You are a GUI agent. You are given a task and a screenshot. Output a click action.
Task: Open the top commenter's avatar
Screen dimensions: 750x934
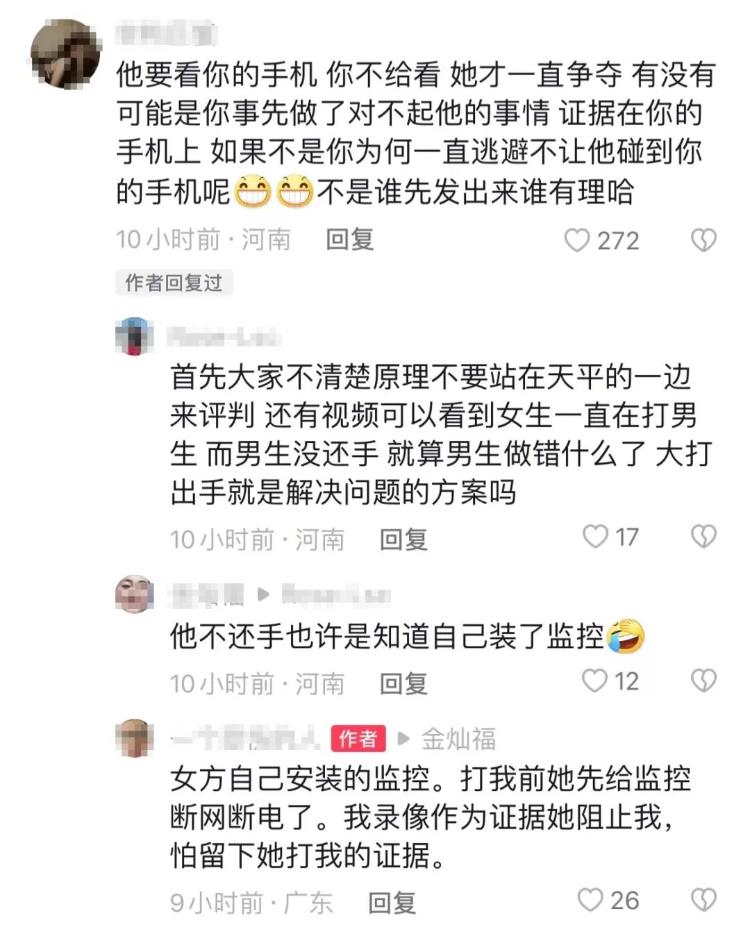(65, 55)
